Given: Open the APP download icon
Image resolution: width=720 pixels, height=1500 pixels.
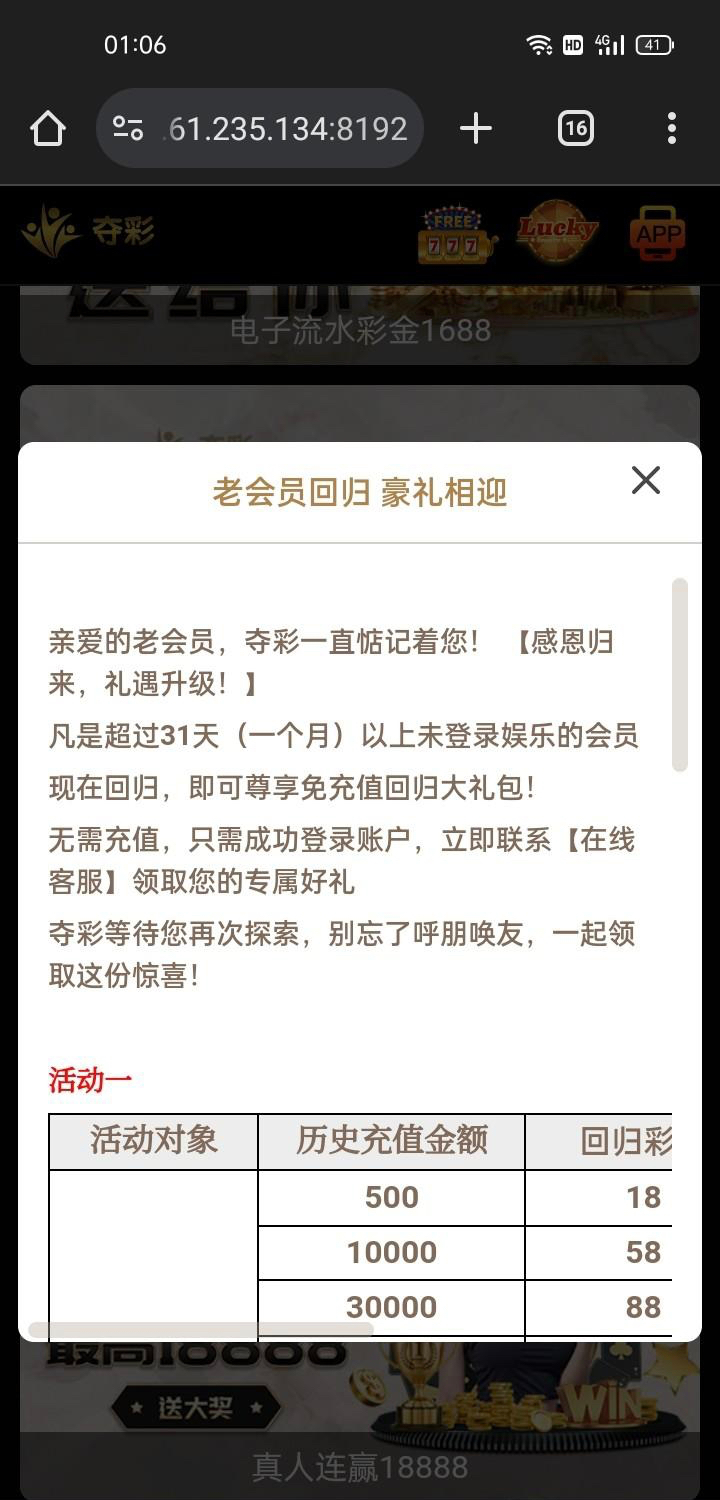Looking at the screenshot, I should (658, 234).
